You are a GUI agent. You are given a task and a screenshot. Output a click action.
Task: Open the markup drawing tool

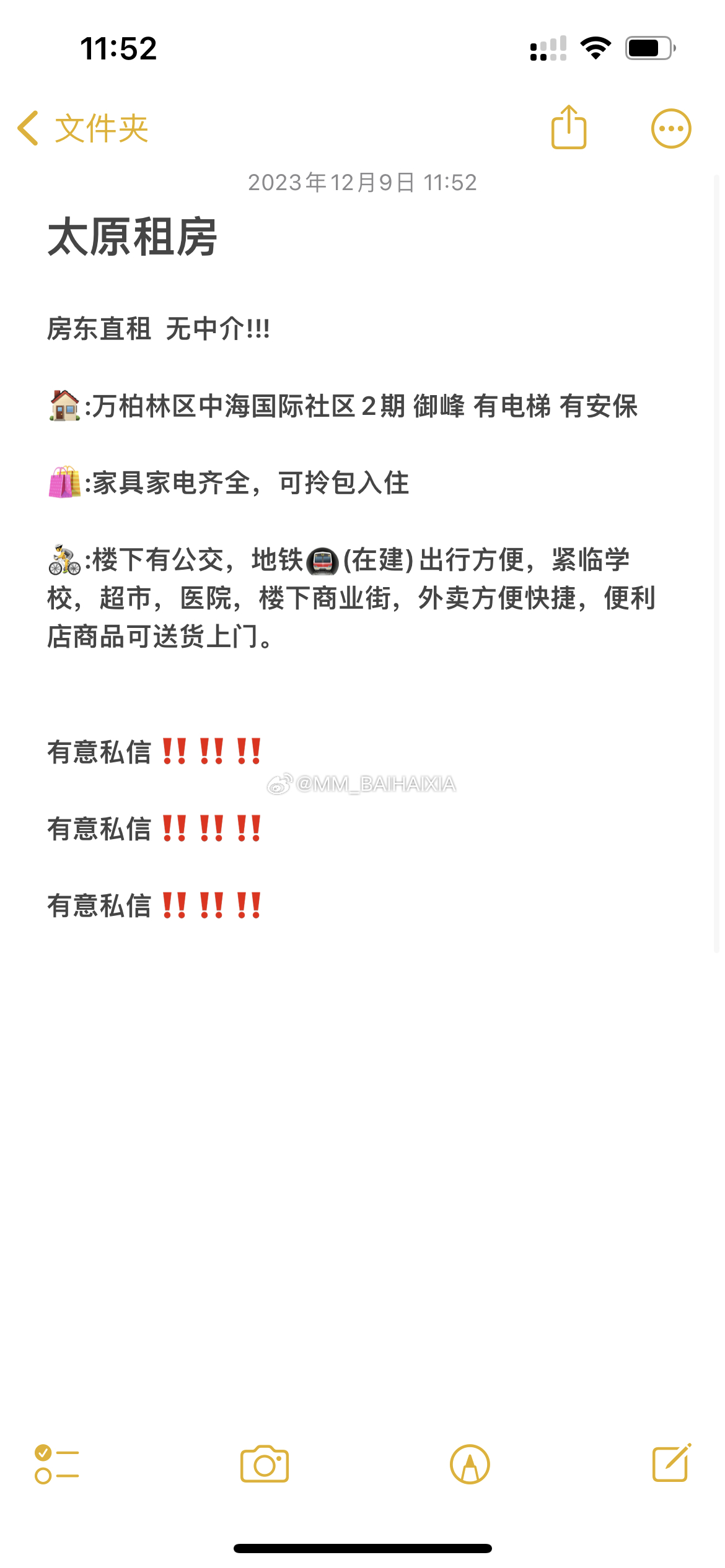click(470, 1464)
